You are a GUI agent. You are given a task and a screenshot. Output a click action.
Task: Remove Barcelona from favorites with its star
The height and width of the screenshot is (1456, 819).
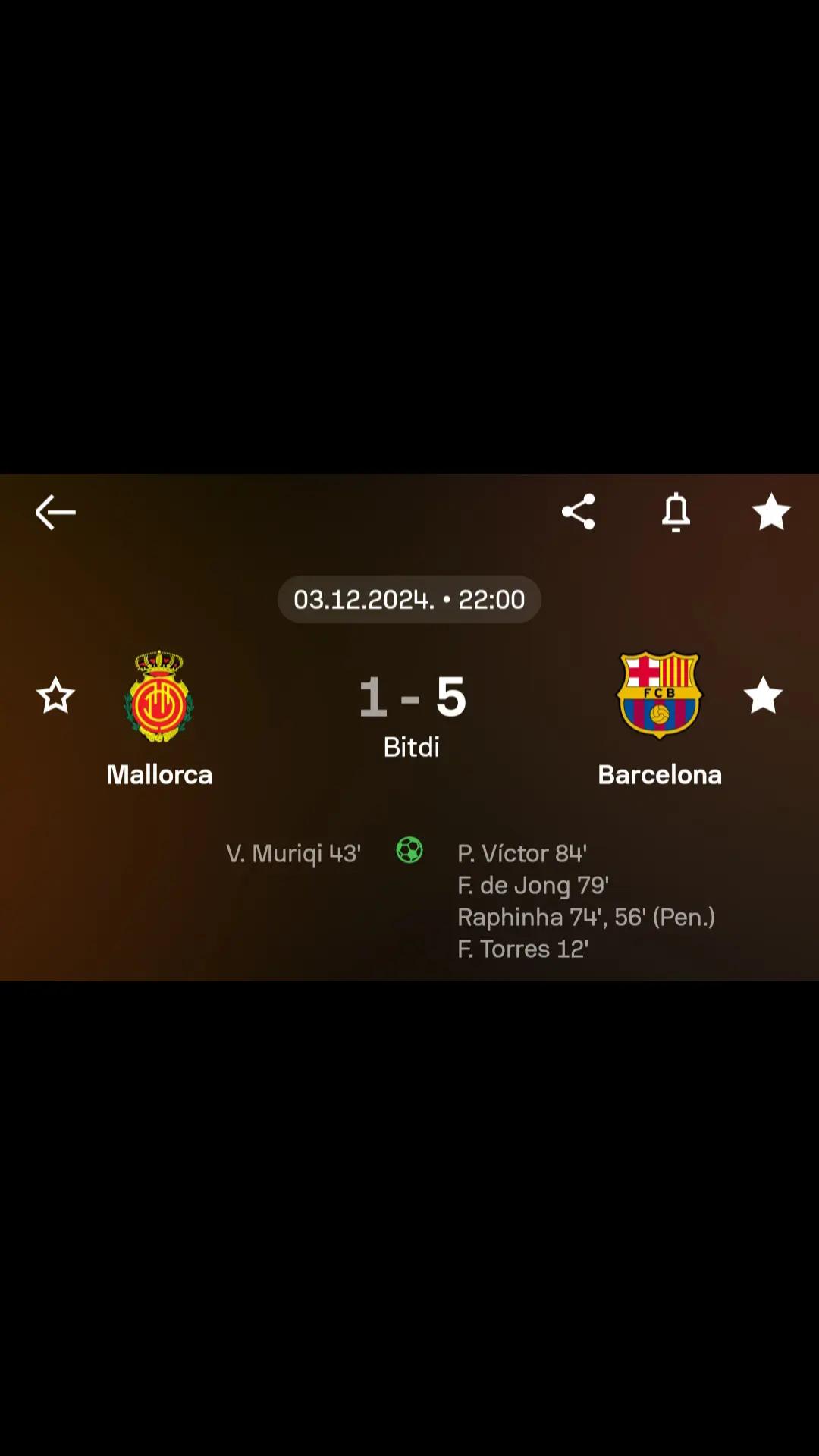[762, 695]
